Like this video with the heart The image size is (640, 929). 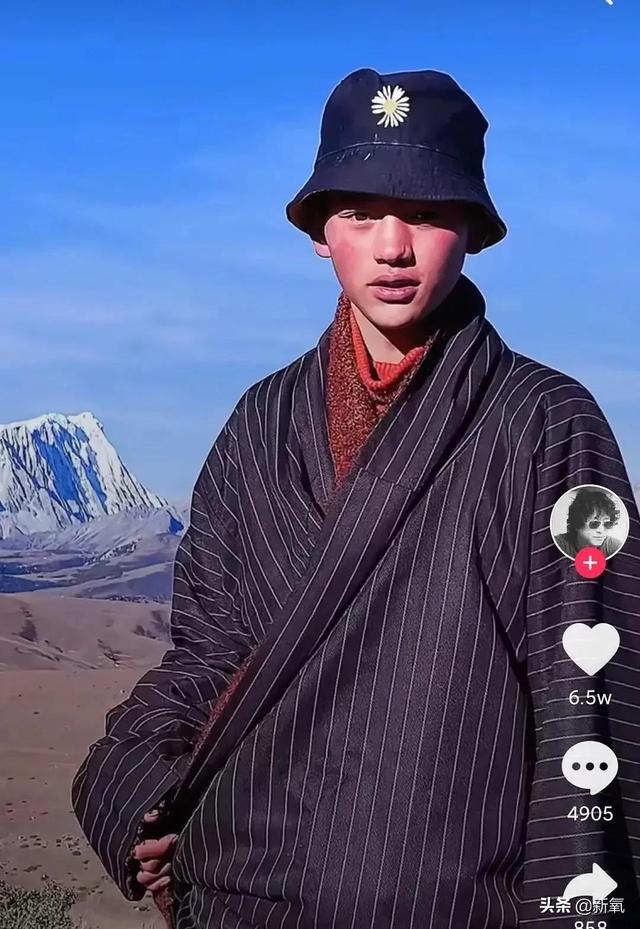590,648
